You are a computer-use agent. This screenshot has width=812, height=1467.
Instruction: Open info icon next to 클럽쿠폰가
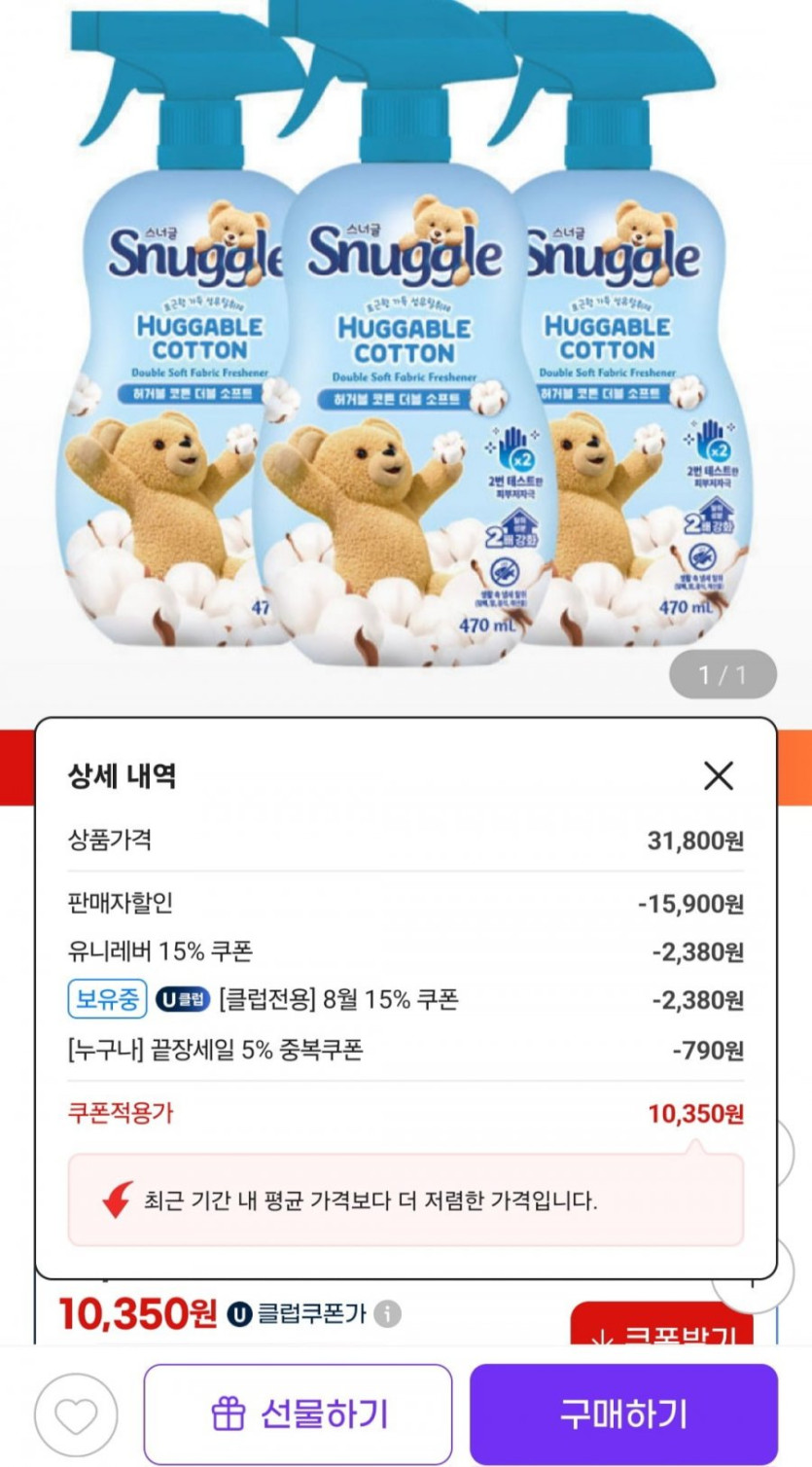point(387,1314)
